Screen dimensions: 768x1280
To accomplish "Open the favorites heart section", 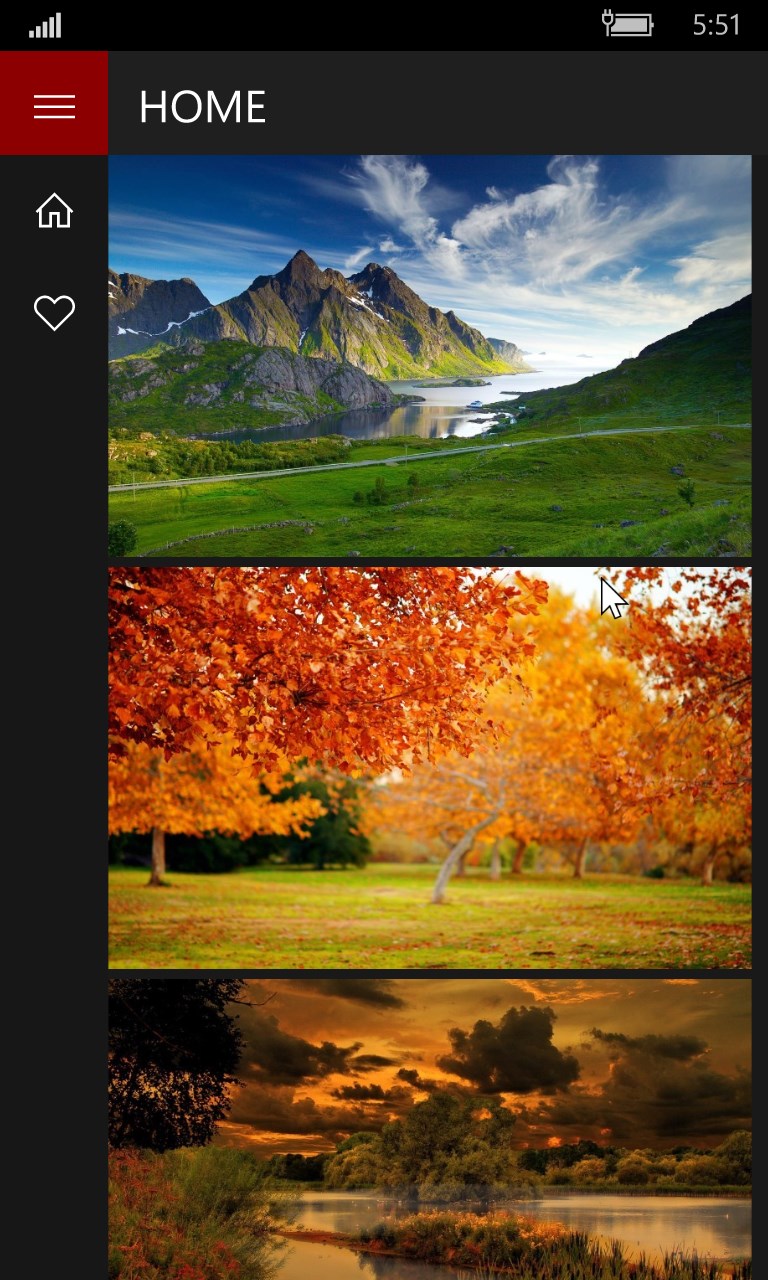I will click(54, 313).
